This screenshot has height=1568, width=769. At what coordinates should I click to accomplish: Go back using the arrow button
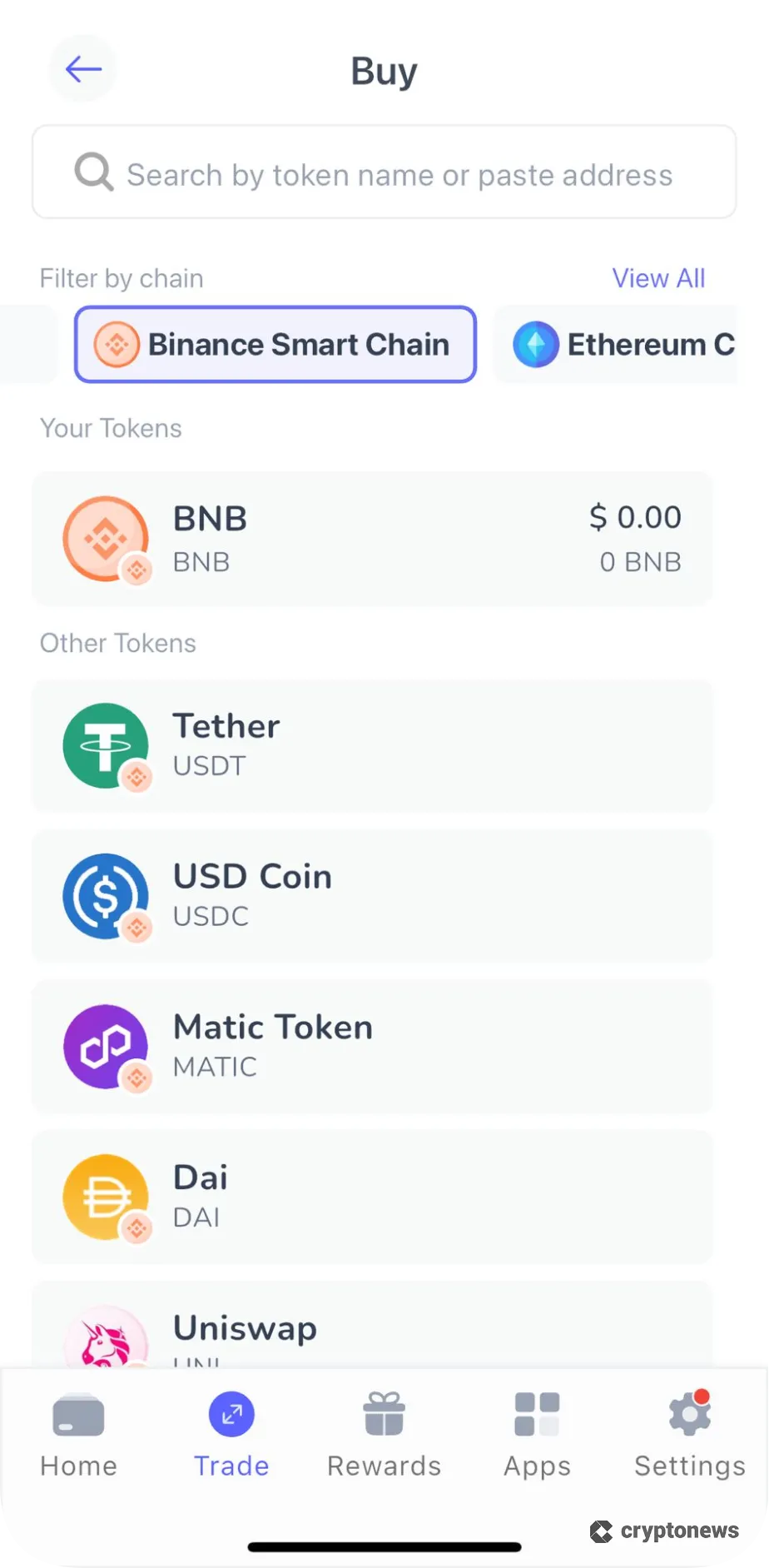(83, 69)
